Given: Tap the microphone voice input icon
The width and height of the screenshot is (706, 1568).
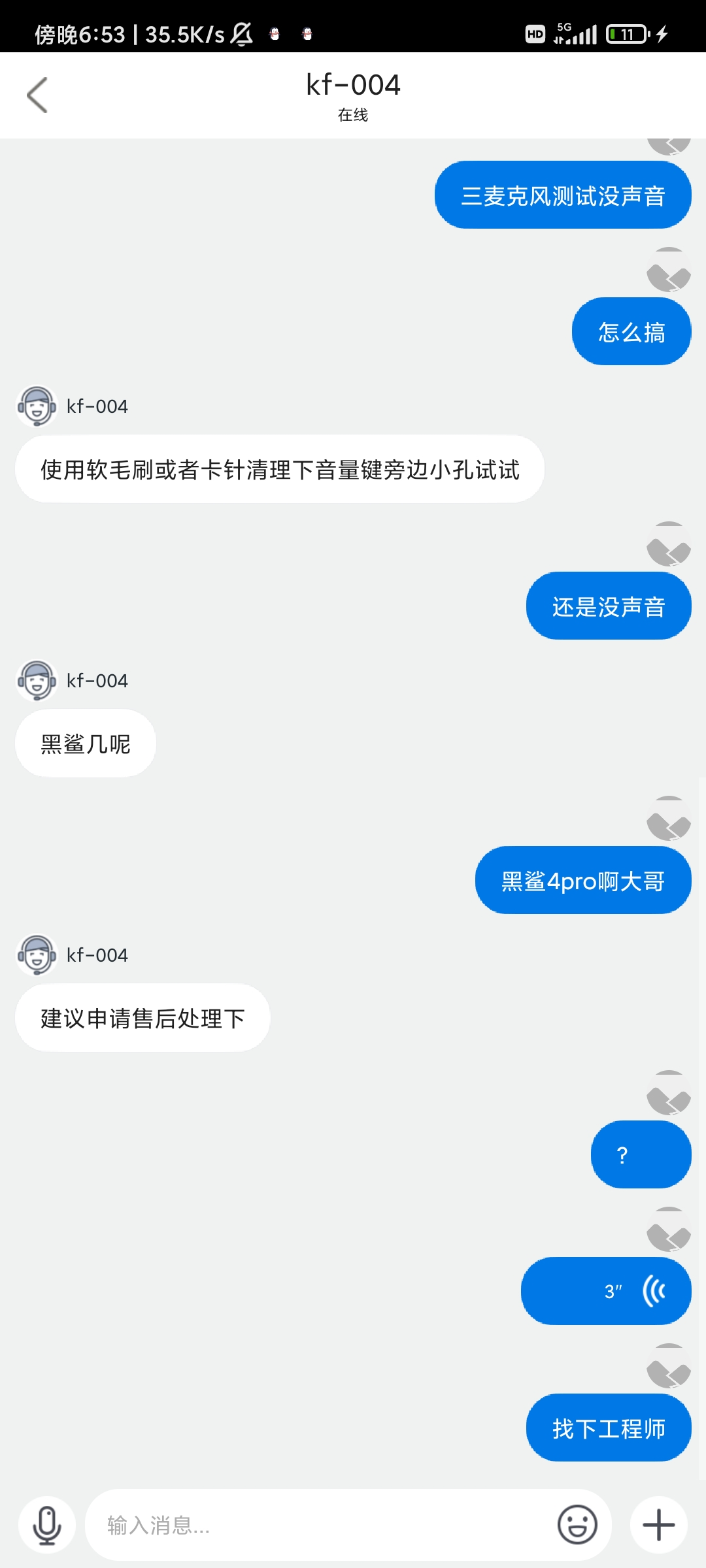Looking at the screenshot, I should [47, 1526].
